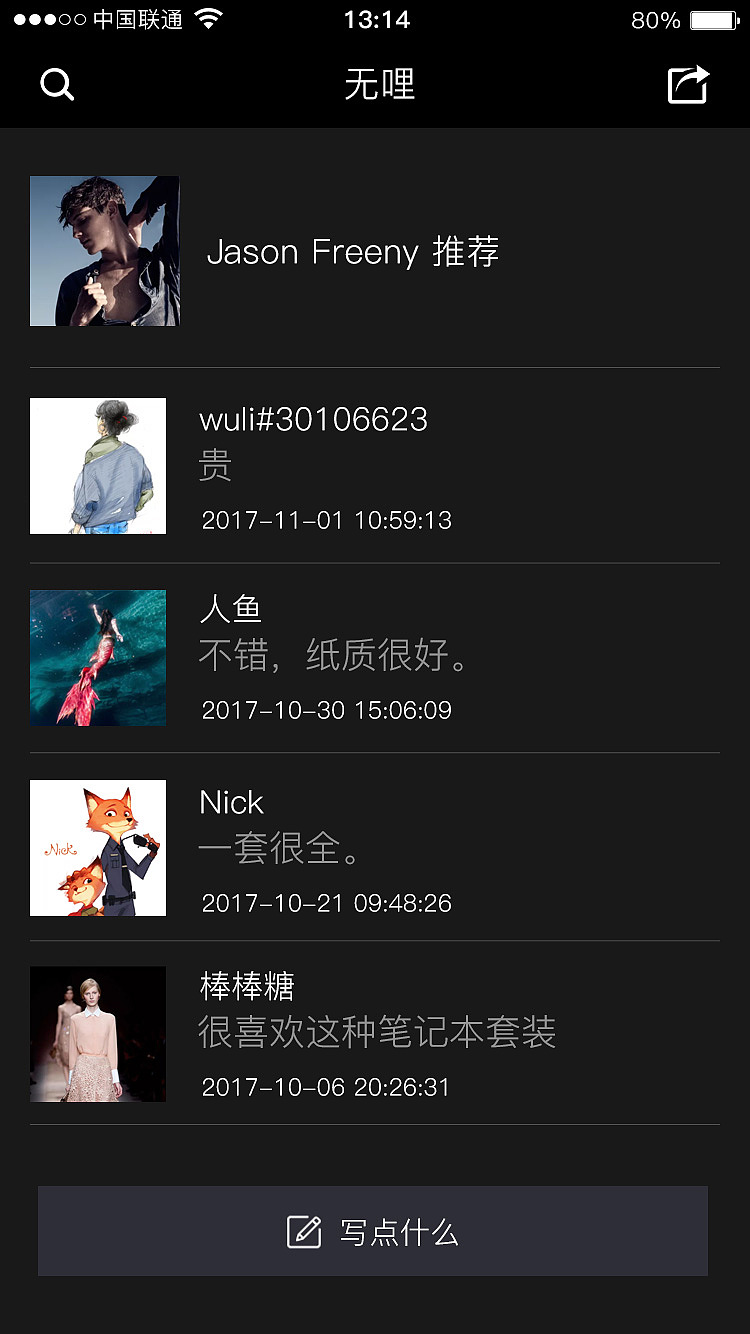Select Nick's username
The height and width of the screenshot is (1334, 750).
tap(231, 802)
